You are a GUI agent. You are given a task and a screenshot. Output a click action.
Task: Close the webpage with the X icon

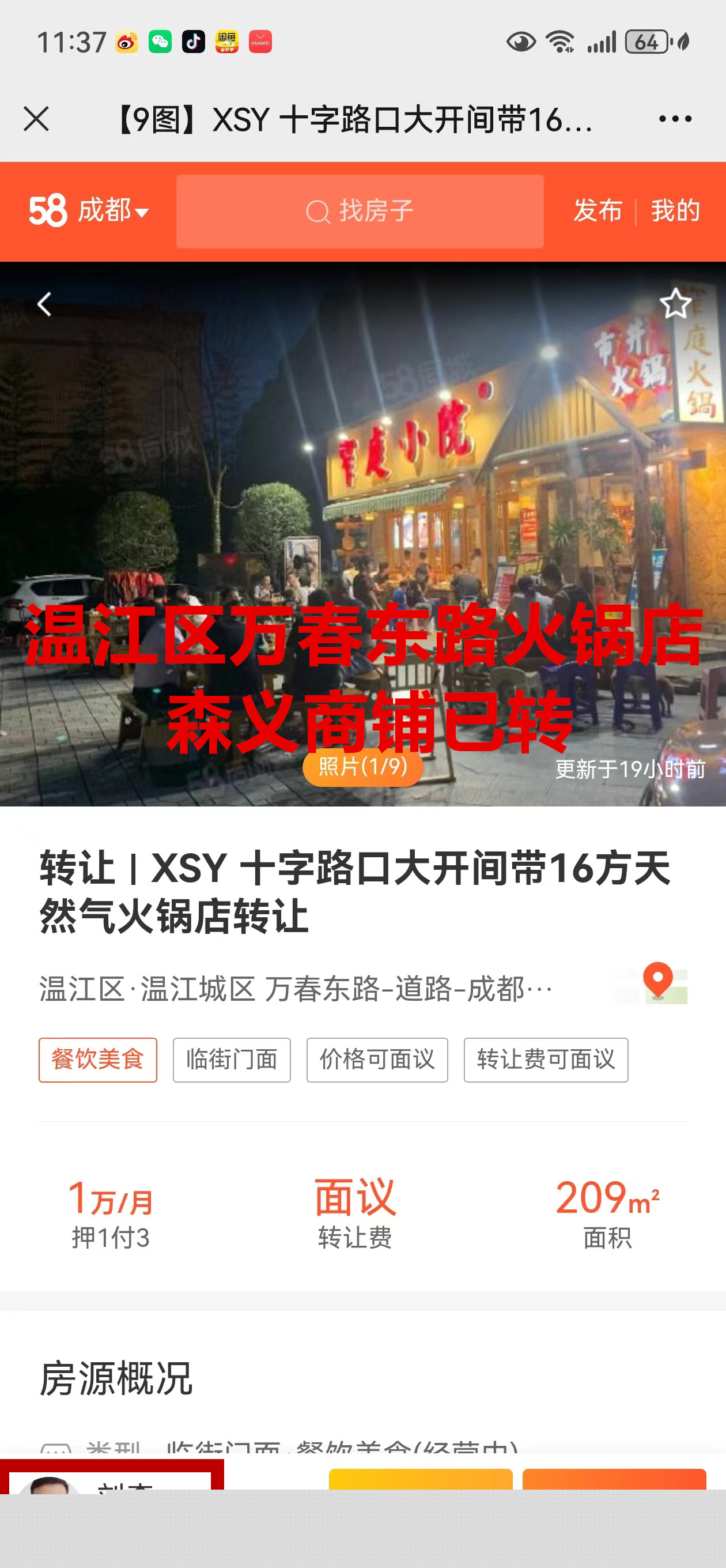pyautogui.click(x=36, y=119)
